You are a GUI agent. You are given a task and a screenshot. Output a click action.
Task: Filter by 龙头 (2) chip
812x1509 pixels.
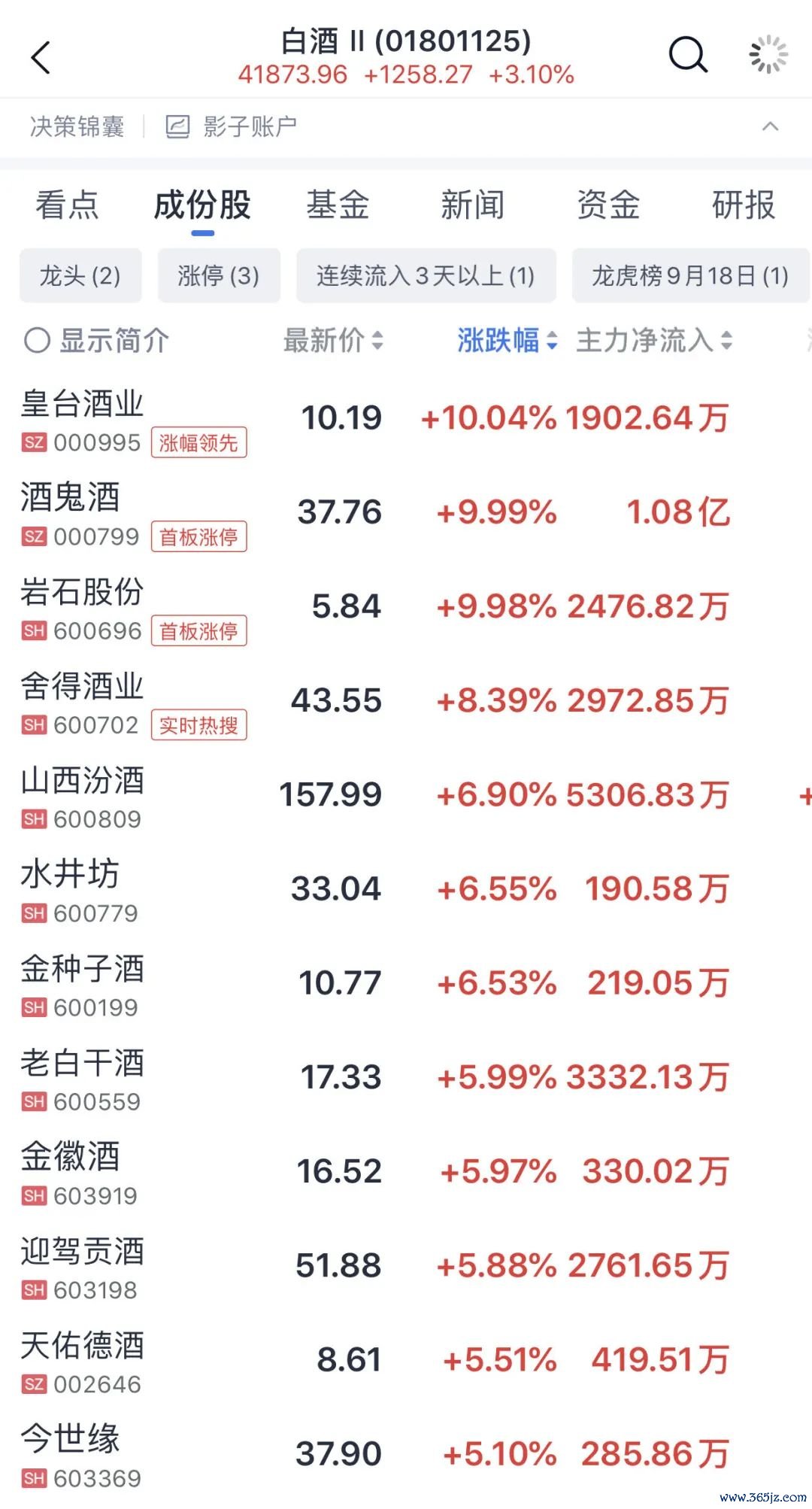point(80,275)
